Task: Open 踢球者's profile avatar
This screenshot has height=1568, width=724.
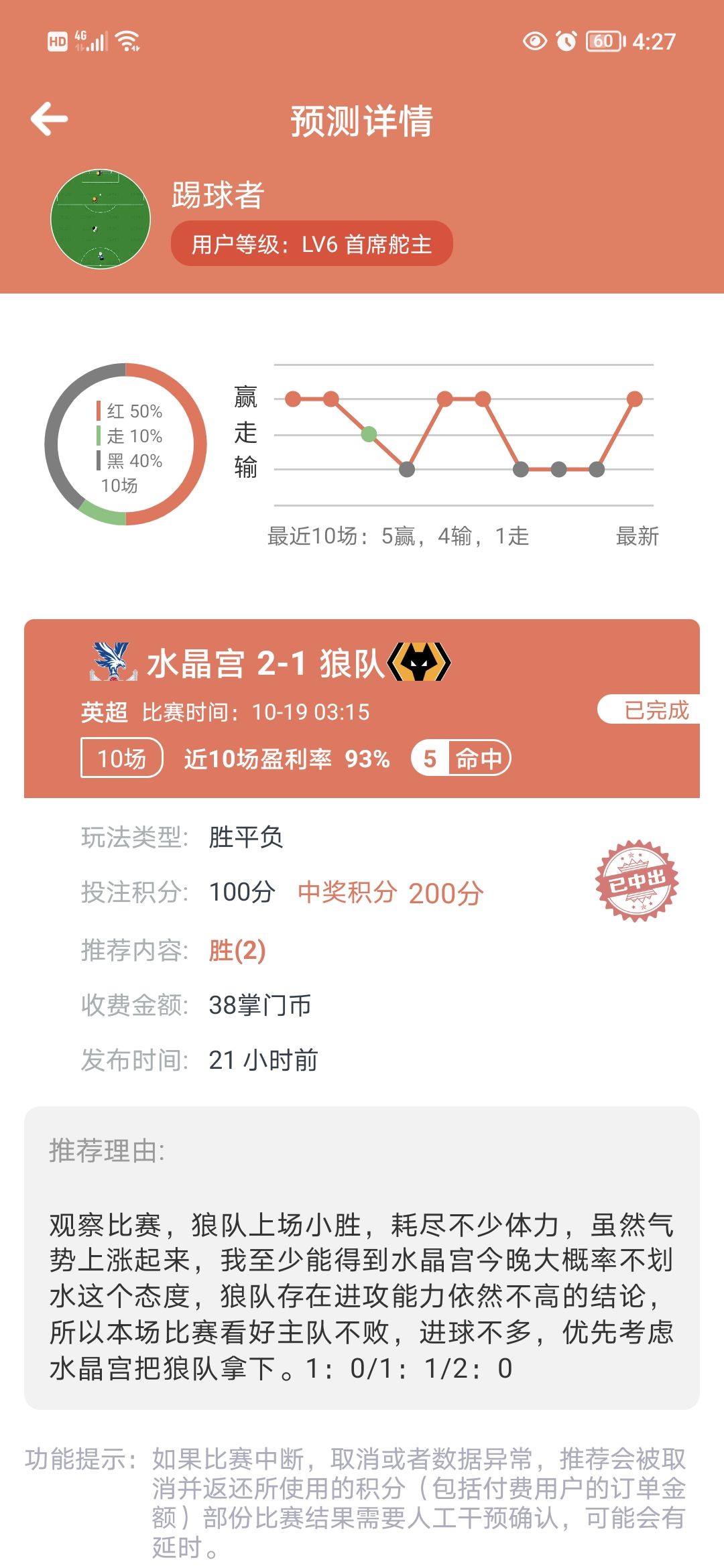Action: coord(101,219)
